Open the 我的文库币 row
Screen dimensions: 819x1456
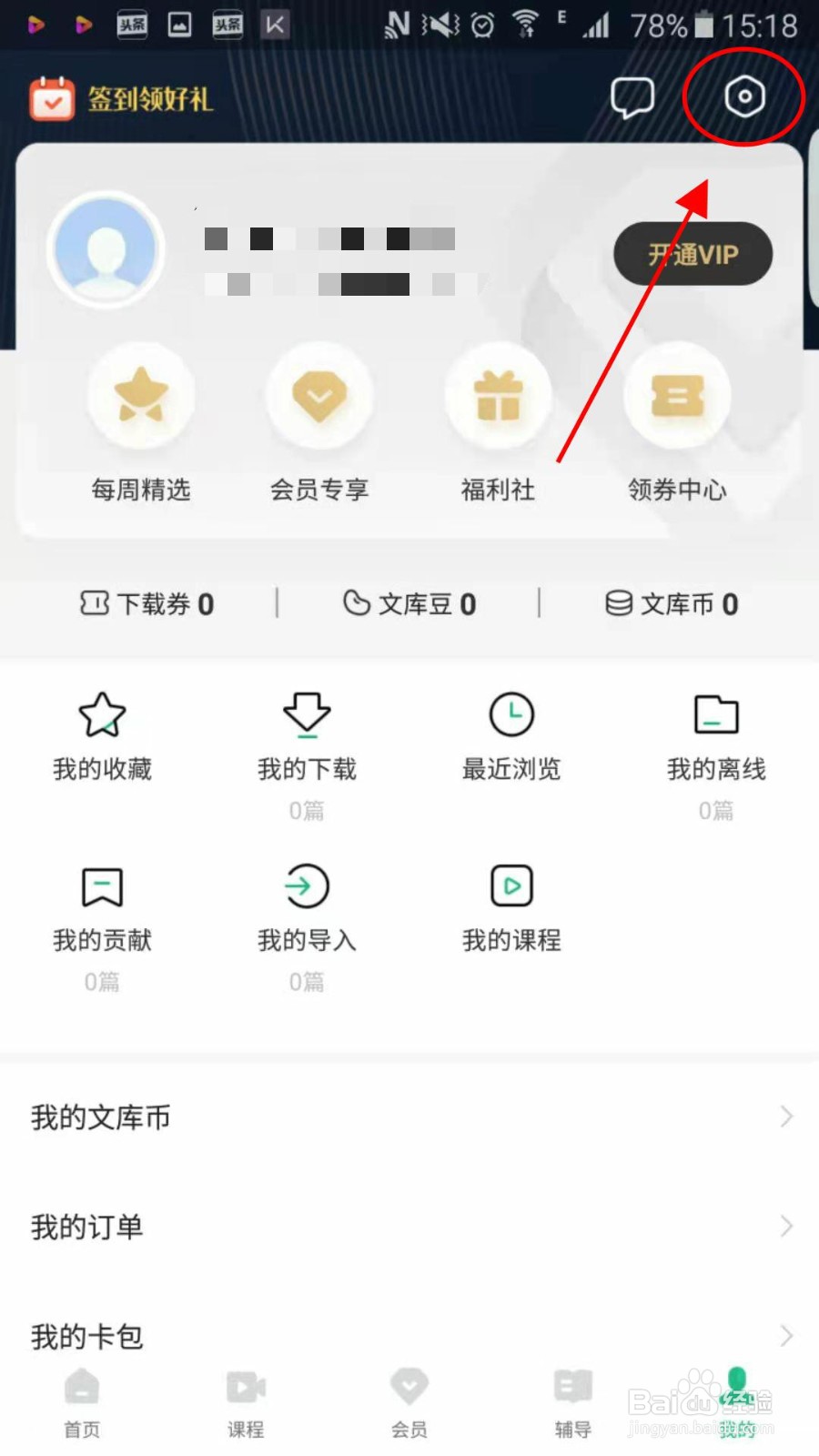pyautogui.click(x=409, y=1117)
